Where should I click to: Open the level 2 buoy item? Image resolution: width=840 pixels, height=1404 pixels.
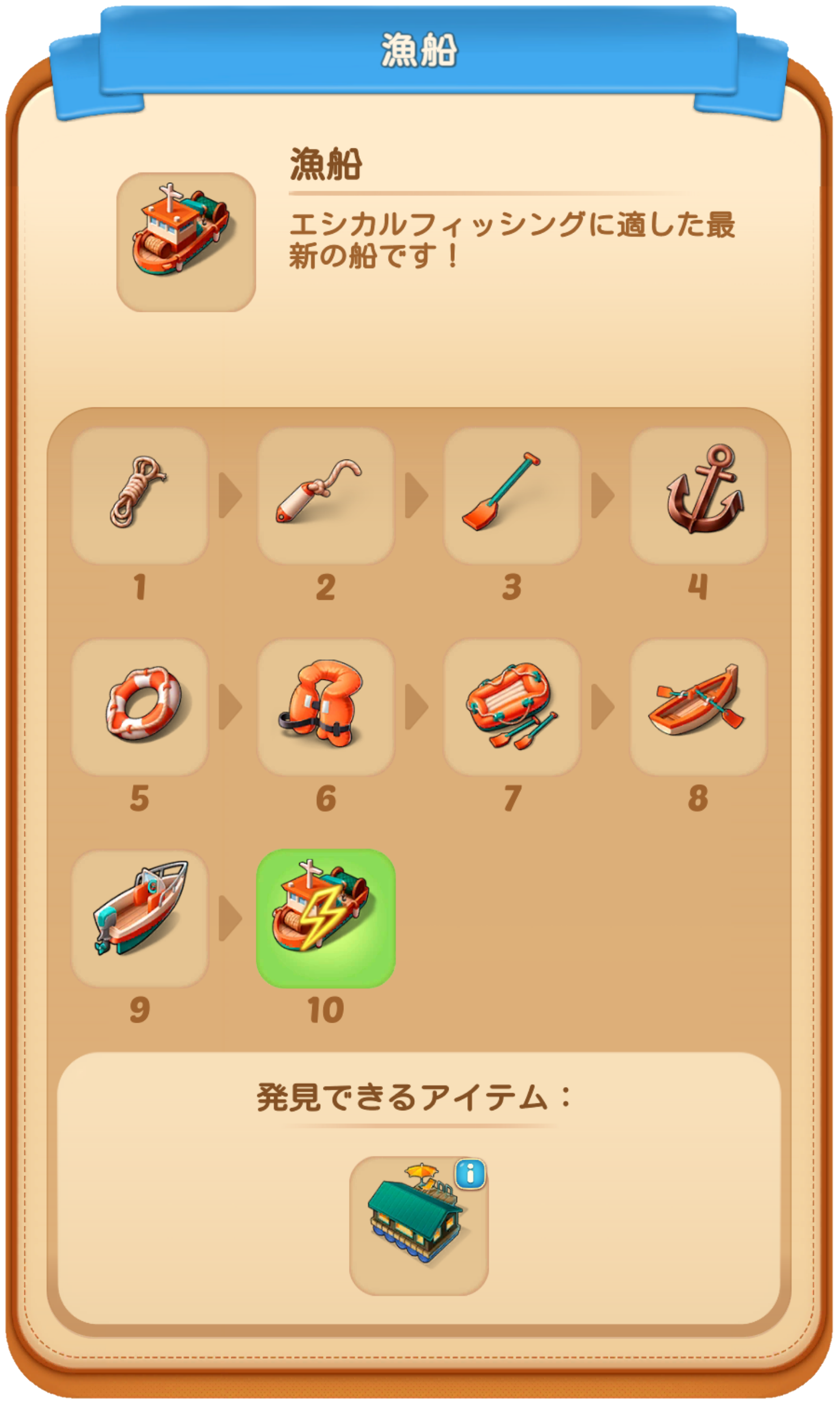coord(326,496)
